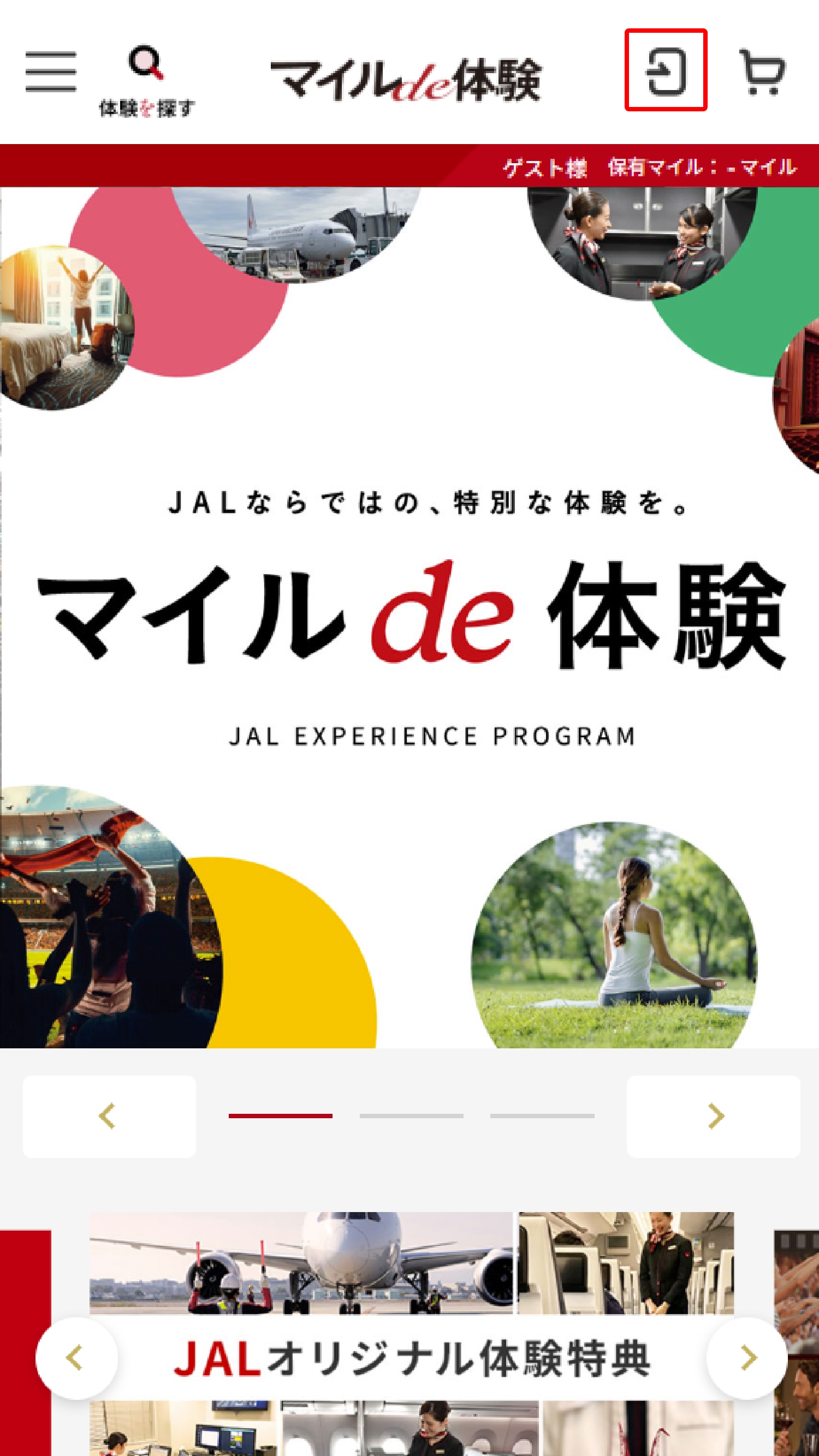Tap the 体験を探す search icon
This screenshot has width=819, height=1456.
(x=146, y=81)
